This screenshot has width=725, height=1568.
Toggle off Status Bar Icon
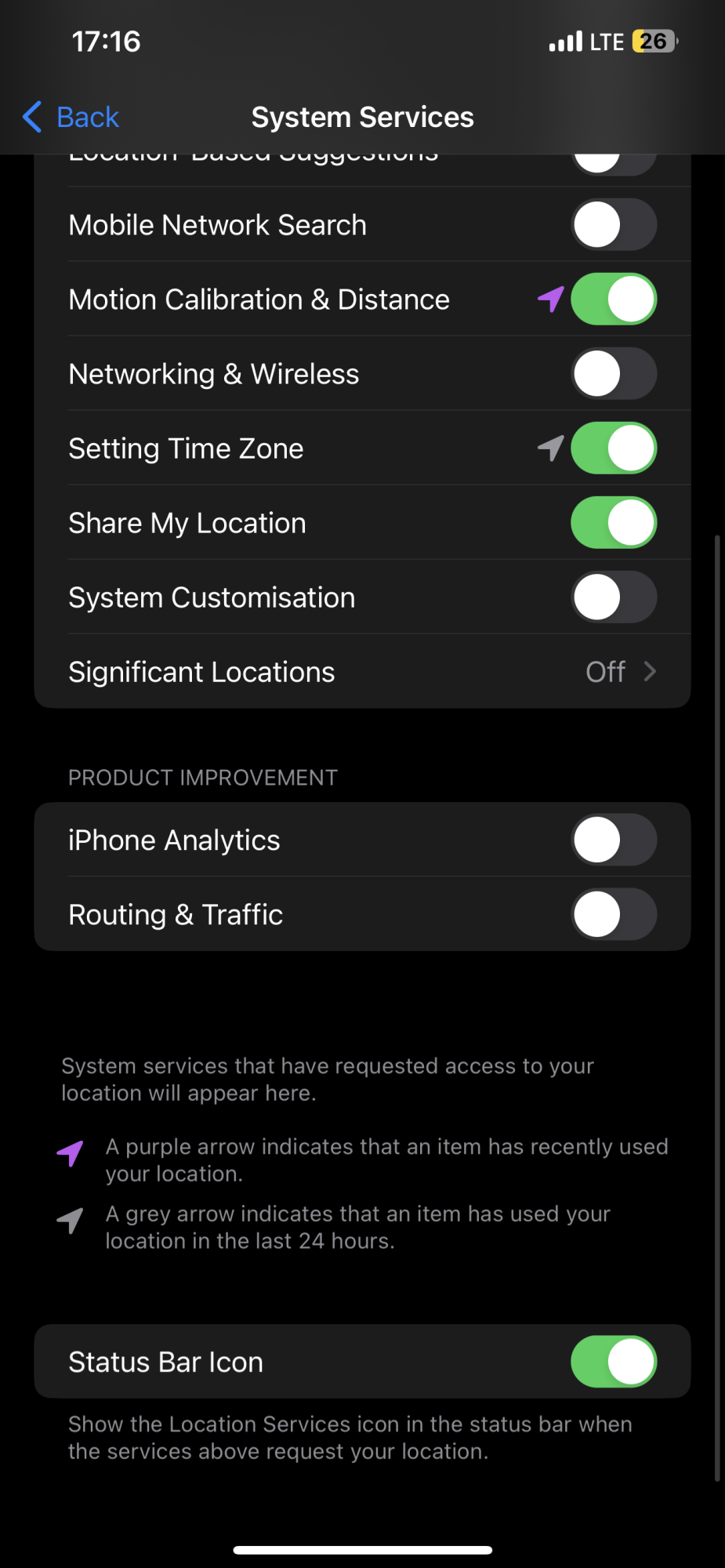coord(613,1362)
